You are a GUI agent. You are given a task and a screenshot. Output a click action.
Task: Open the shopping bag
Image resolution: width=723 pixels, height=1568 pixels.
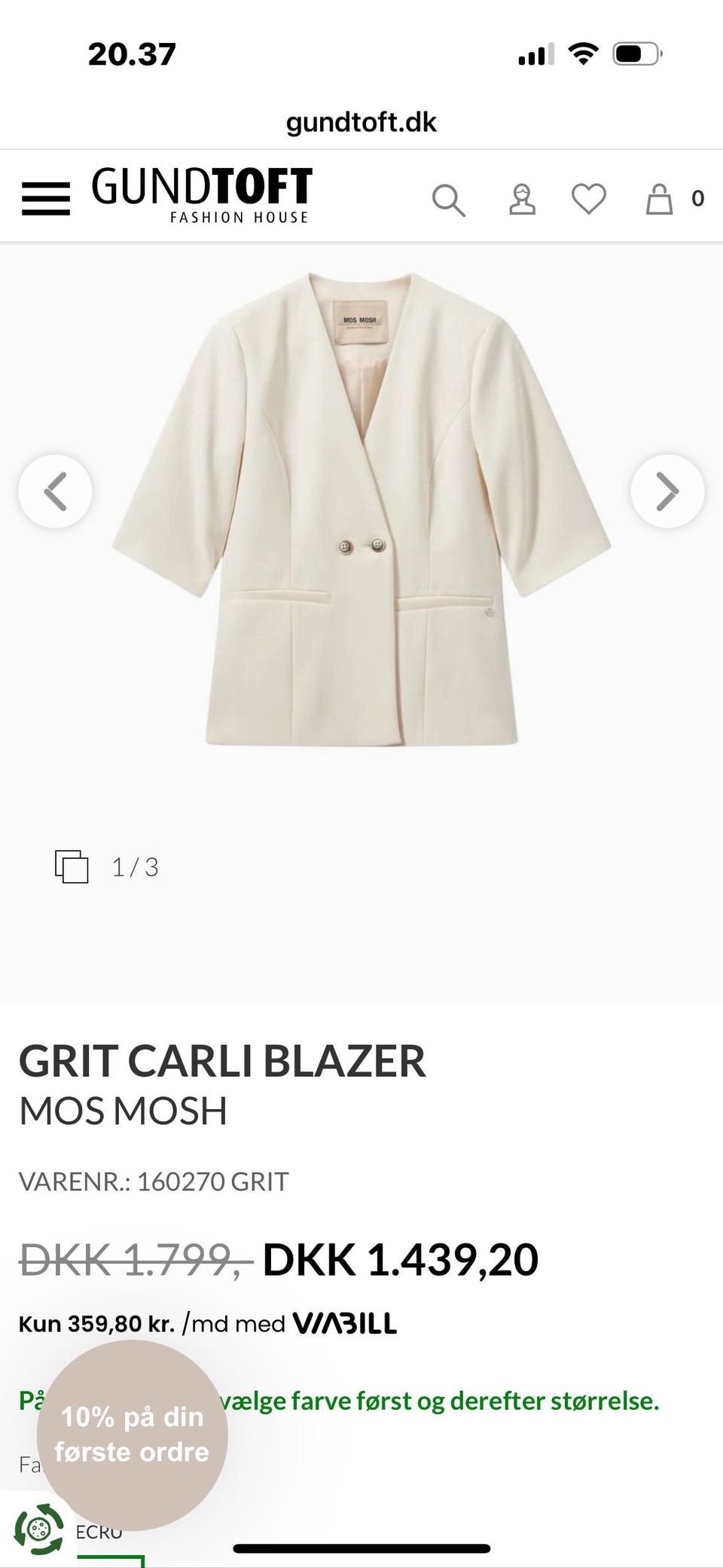pos(660,200)
